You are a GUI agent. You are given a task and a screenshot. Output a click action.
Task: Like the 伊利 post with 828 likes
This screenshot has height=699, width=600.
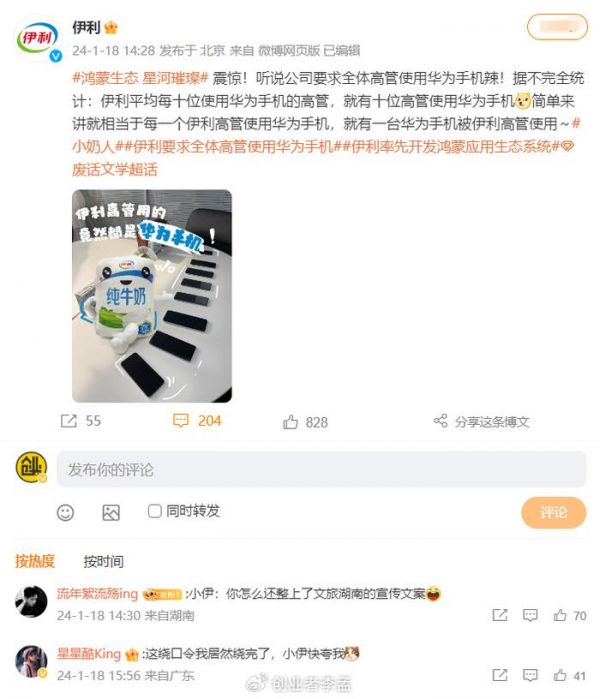click(x=306, y=422)
